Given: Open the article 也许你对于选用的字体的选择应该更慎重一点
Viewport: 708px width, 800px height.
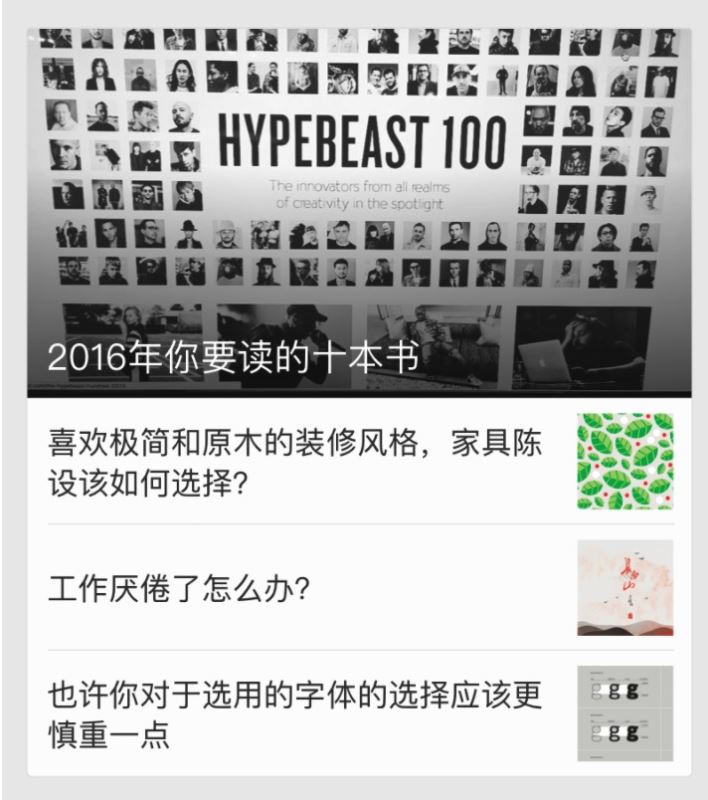Looking at the screenshot, I should [296, 714].
